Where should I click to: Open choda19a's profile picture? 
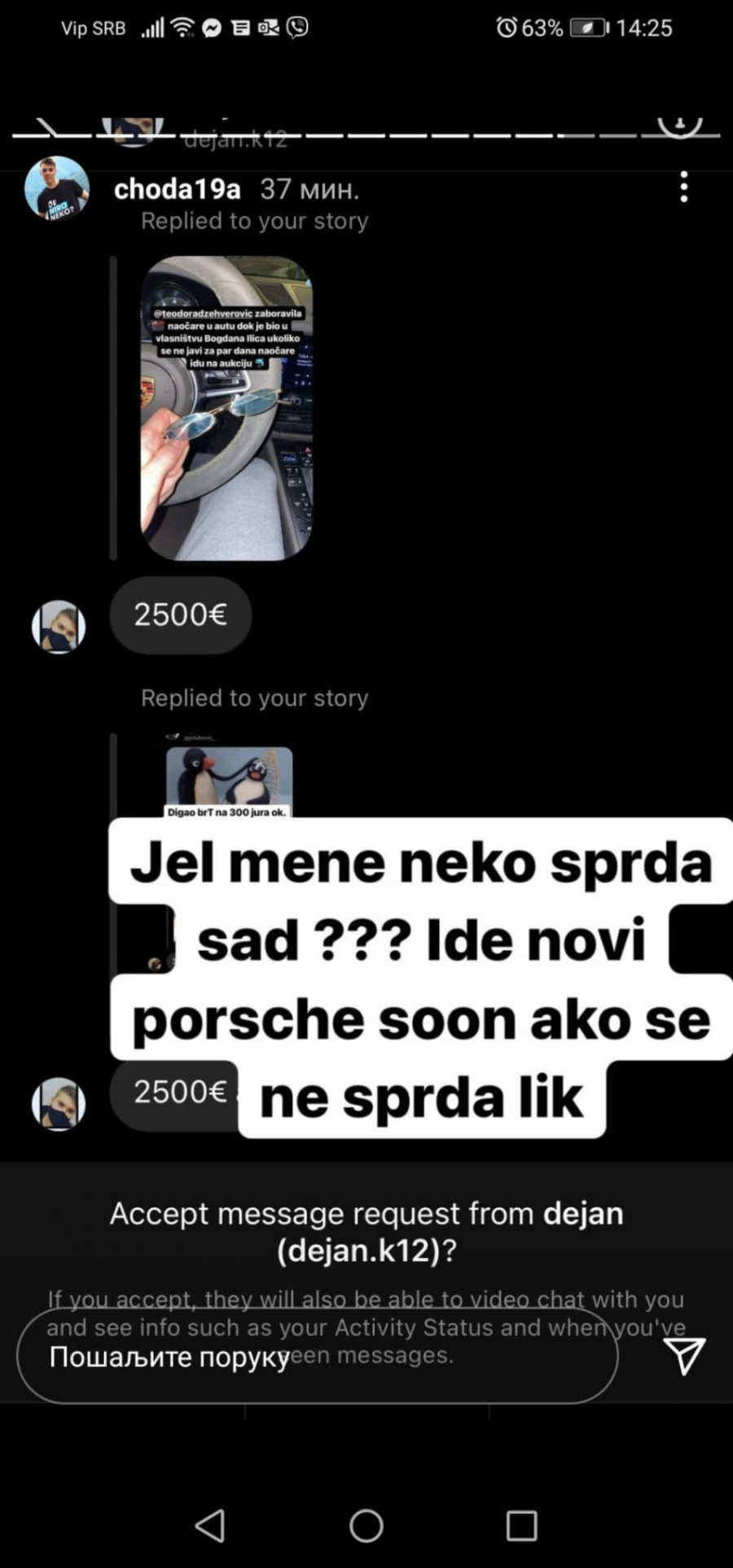57,189
